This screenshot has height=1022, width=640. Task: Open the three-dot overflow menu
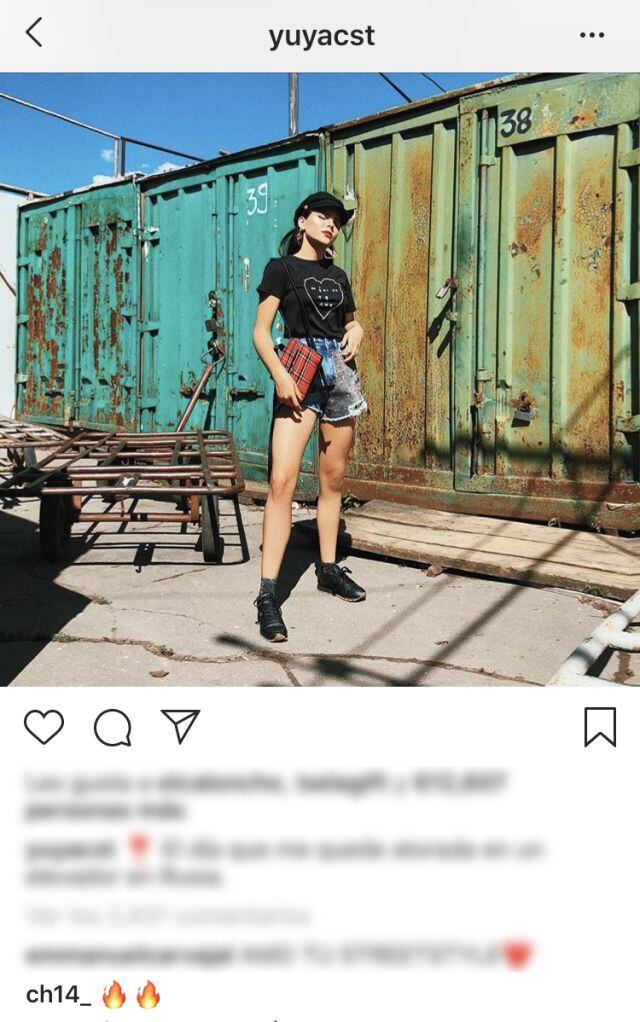coord(591,35)
